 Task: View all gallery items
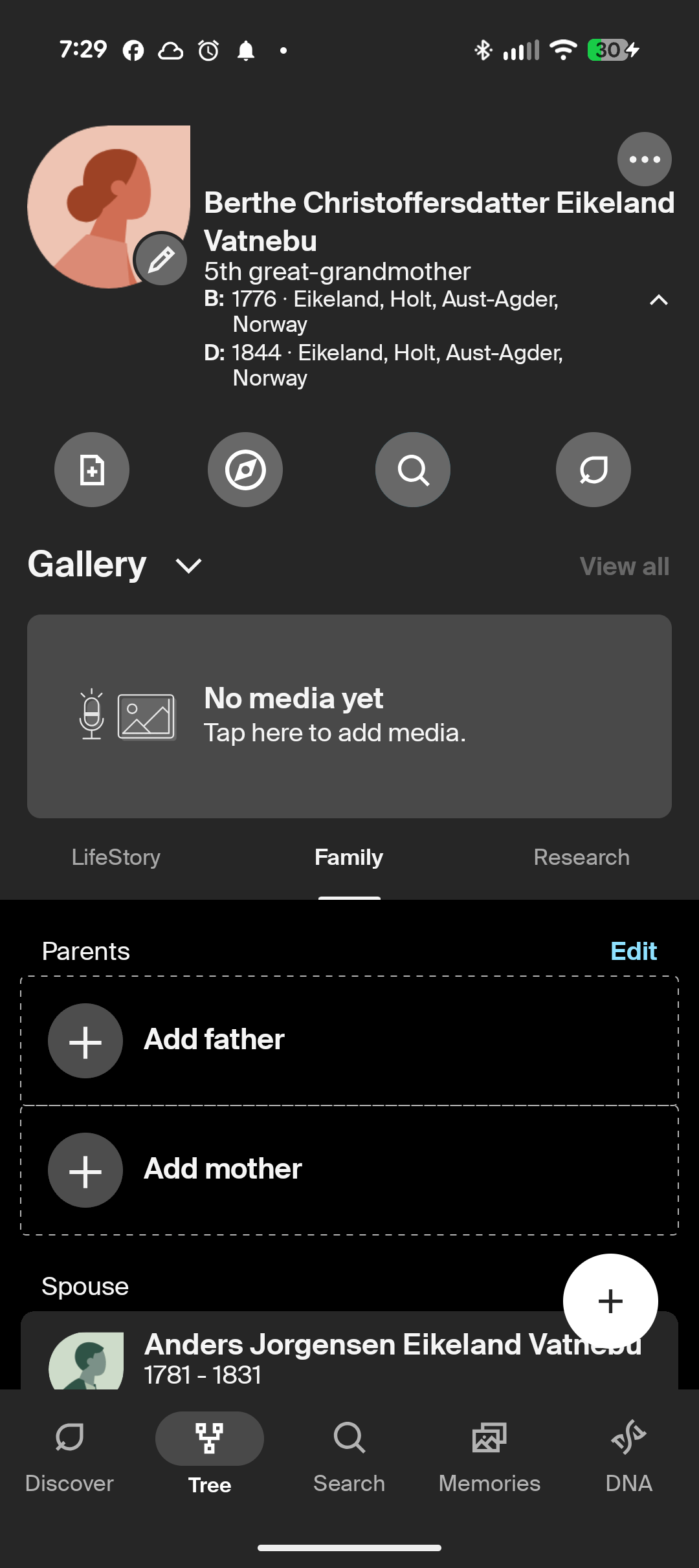624,567
